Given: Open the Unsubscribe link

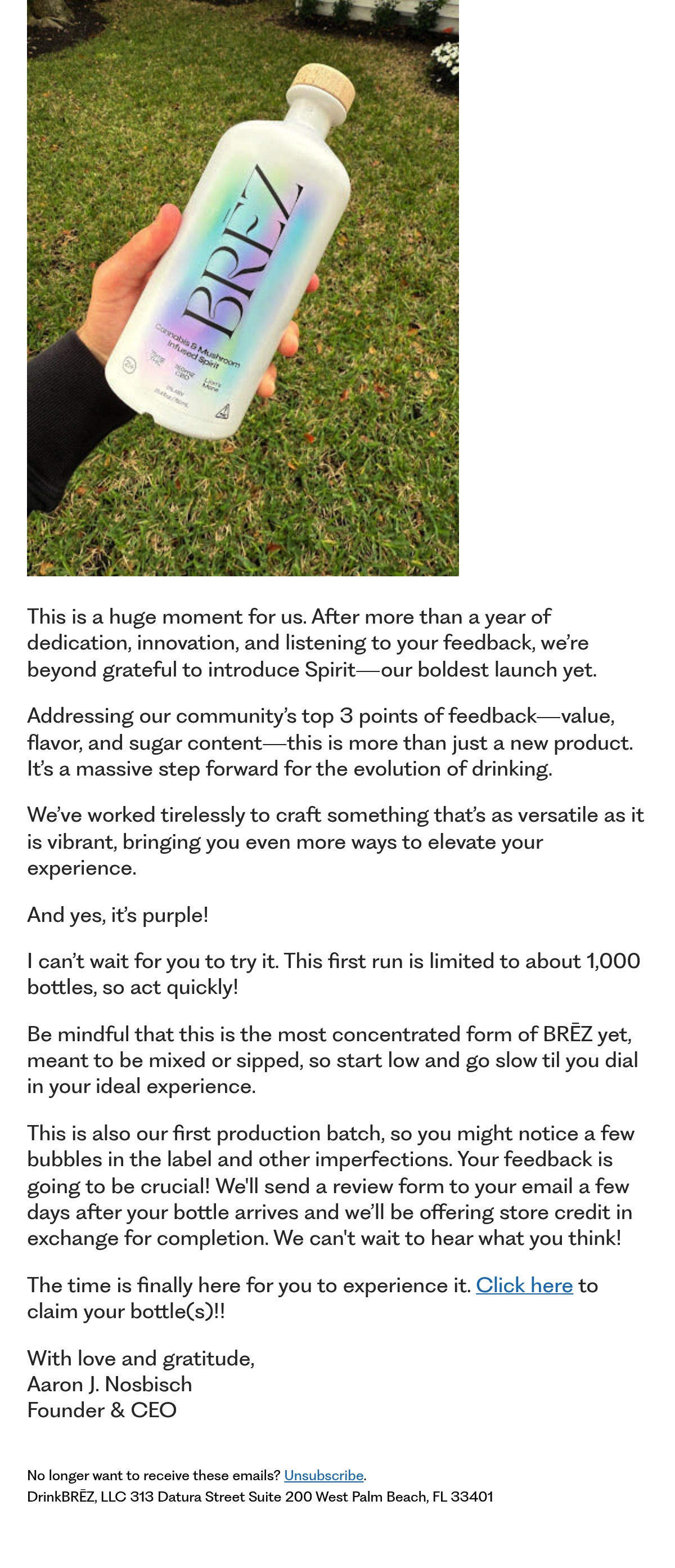Looking at the screenshot, I should click(323, 1476).
